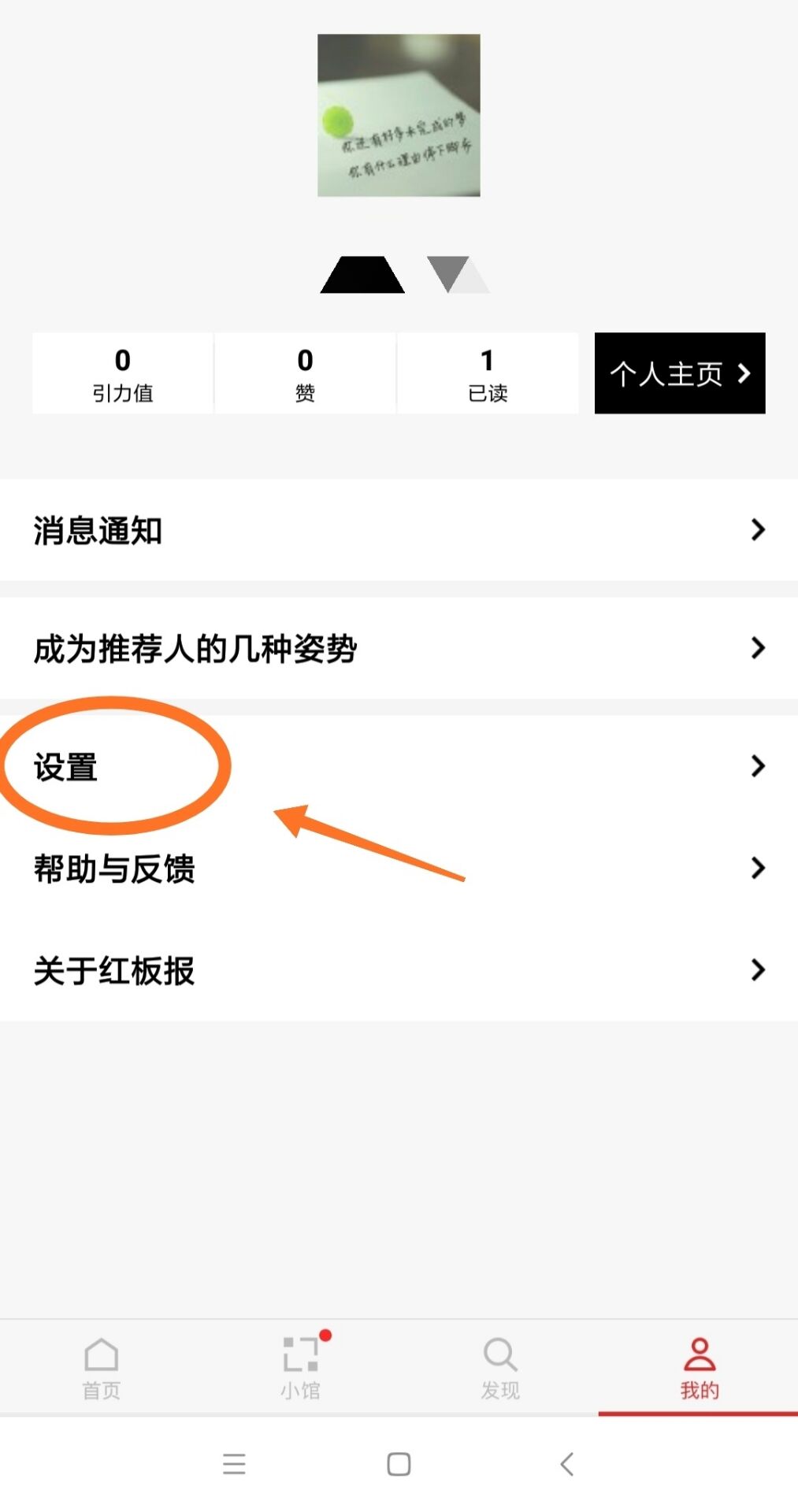Open 成为推荐人的几种姿势 article link
Screen dimensions: 798x1512
195,648
